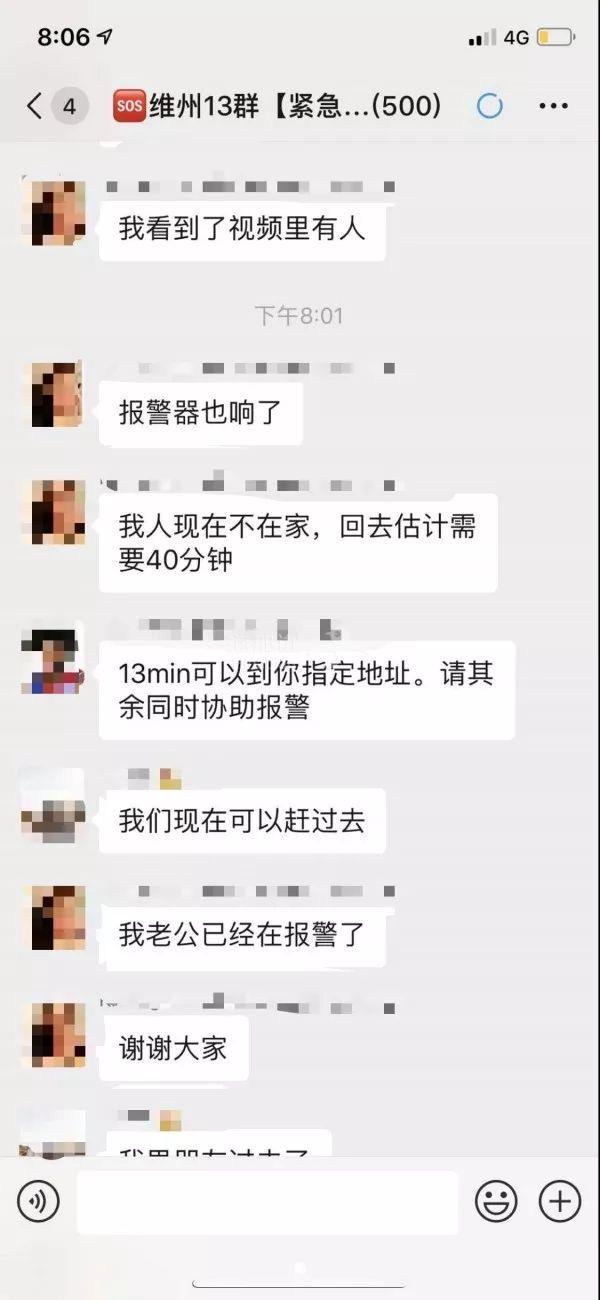This screenshot has width=600, height=1300.
Task: Open avatar of sender of 13min可以到你指定地址
Action: pyautogui.click(x=52, y=661)
